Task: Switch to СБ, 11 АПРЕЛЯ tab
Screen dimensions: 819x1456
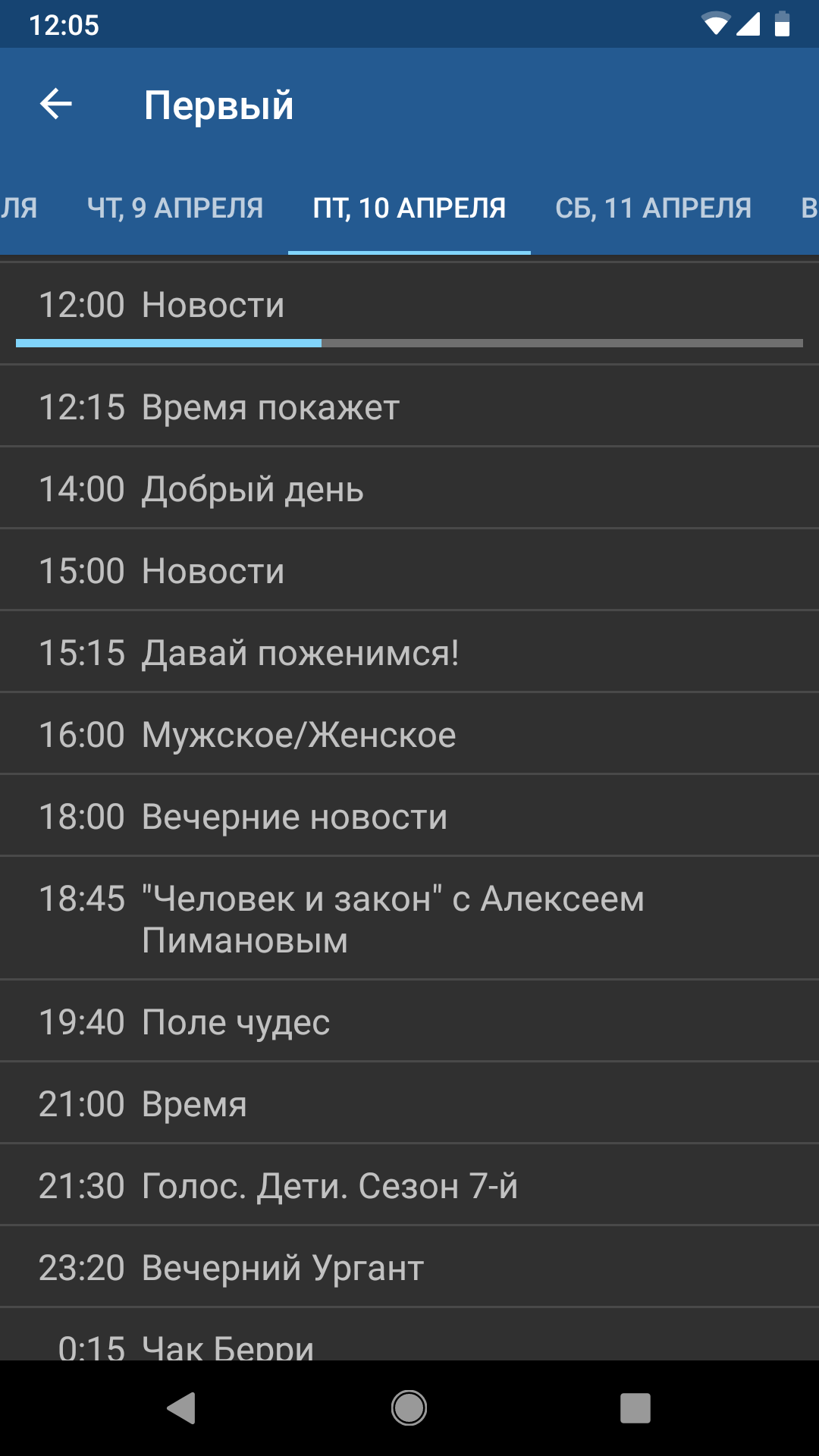Action: pos(654,208)
